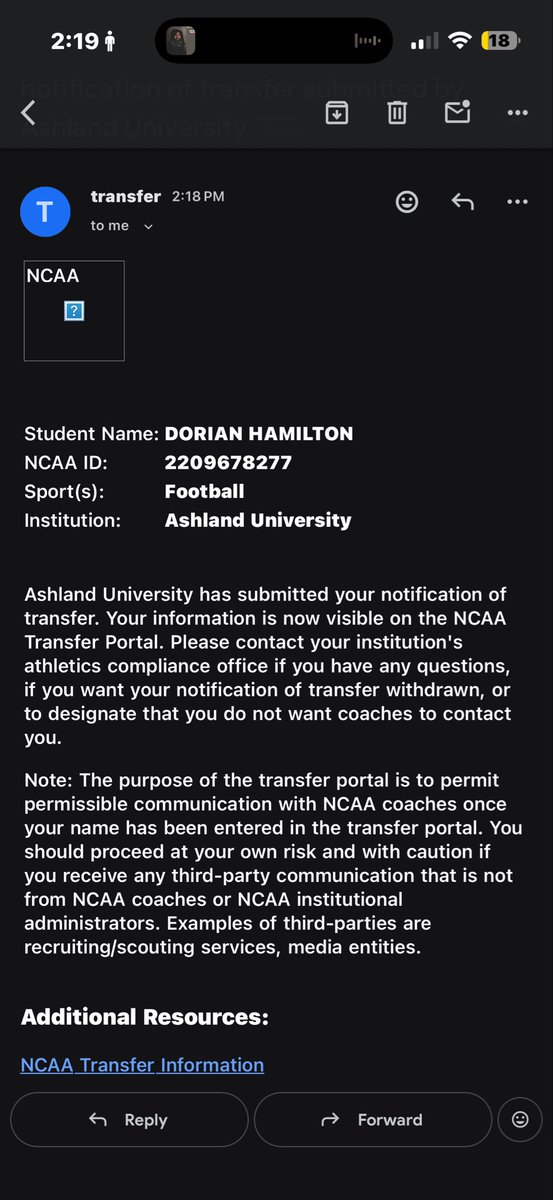Go back to the inbox
Viewport: 553px width, 1200px height.
(x=28, y=113)
